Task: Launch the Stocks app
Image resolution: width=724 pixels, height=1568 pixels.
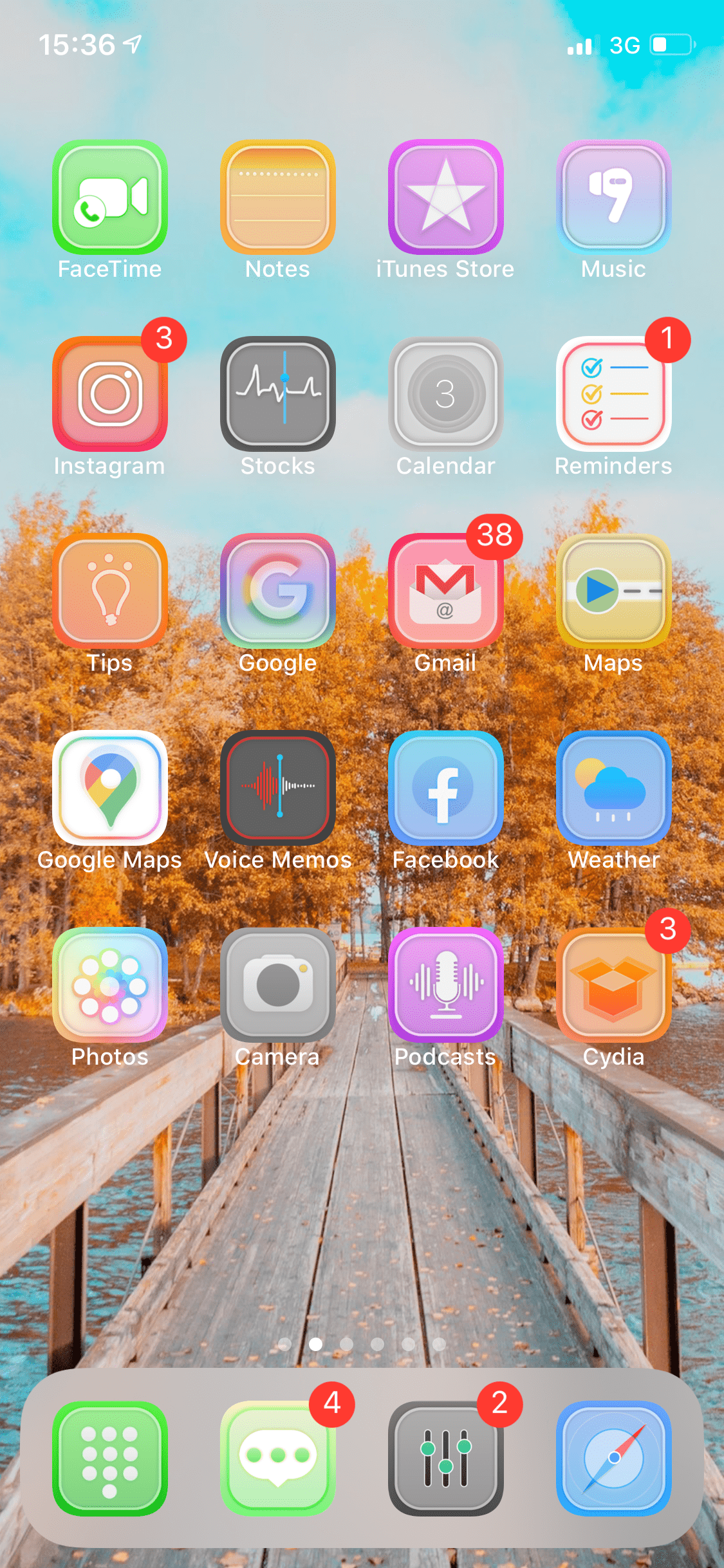Action: coord(278,394)
